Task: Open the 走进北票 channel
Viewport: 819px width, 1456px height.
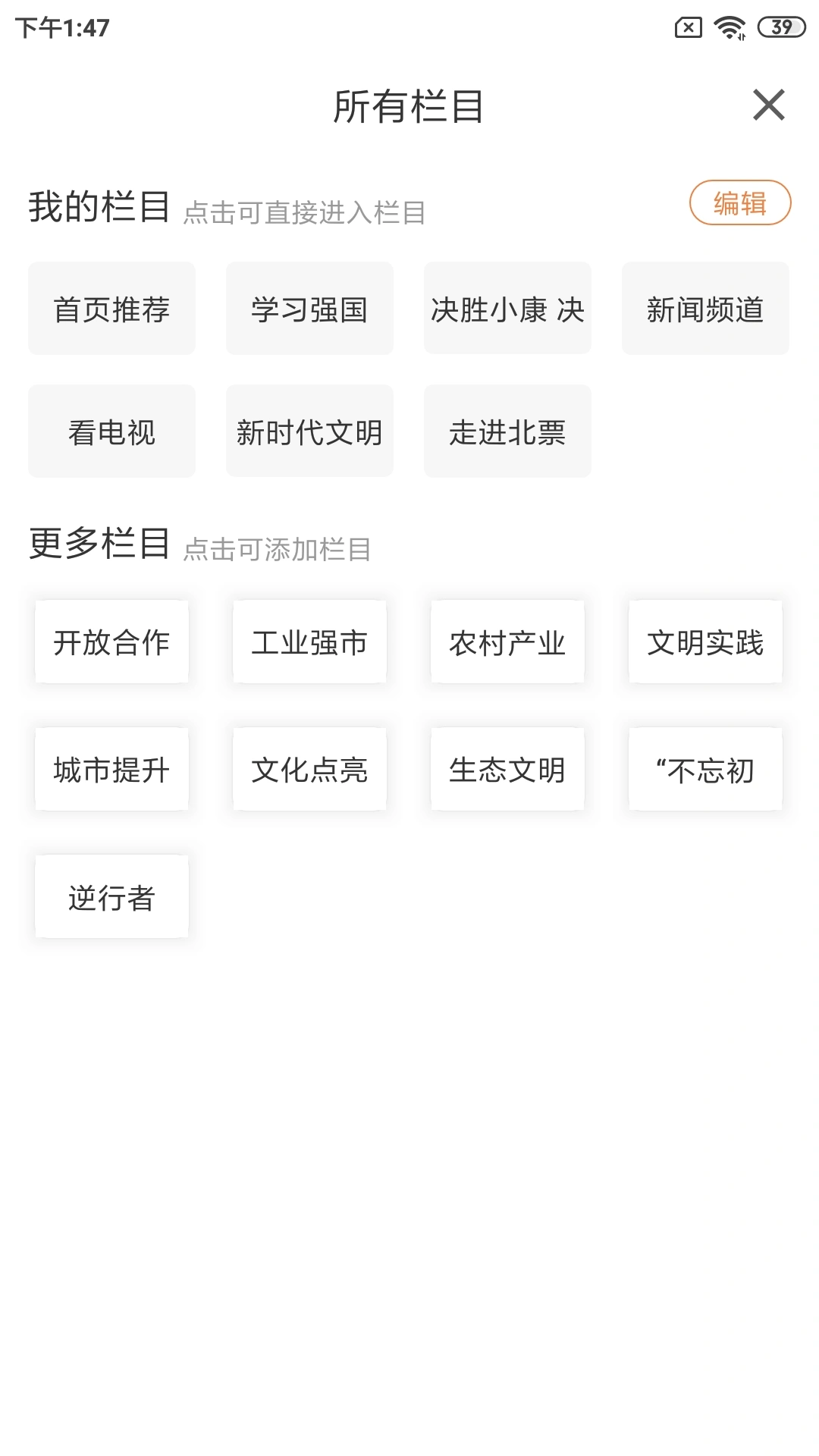Action: point(507,431)
